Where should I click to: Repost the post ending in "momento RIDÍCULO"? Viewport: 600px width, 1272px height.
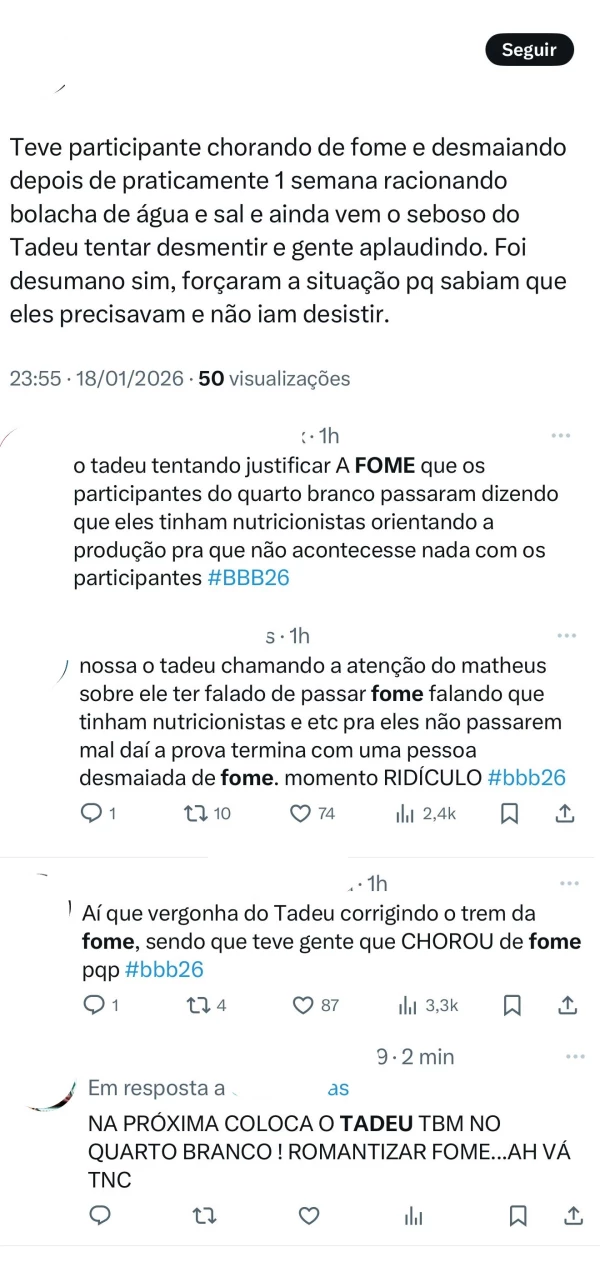click(x=196, y=814)
